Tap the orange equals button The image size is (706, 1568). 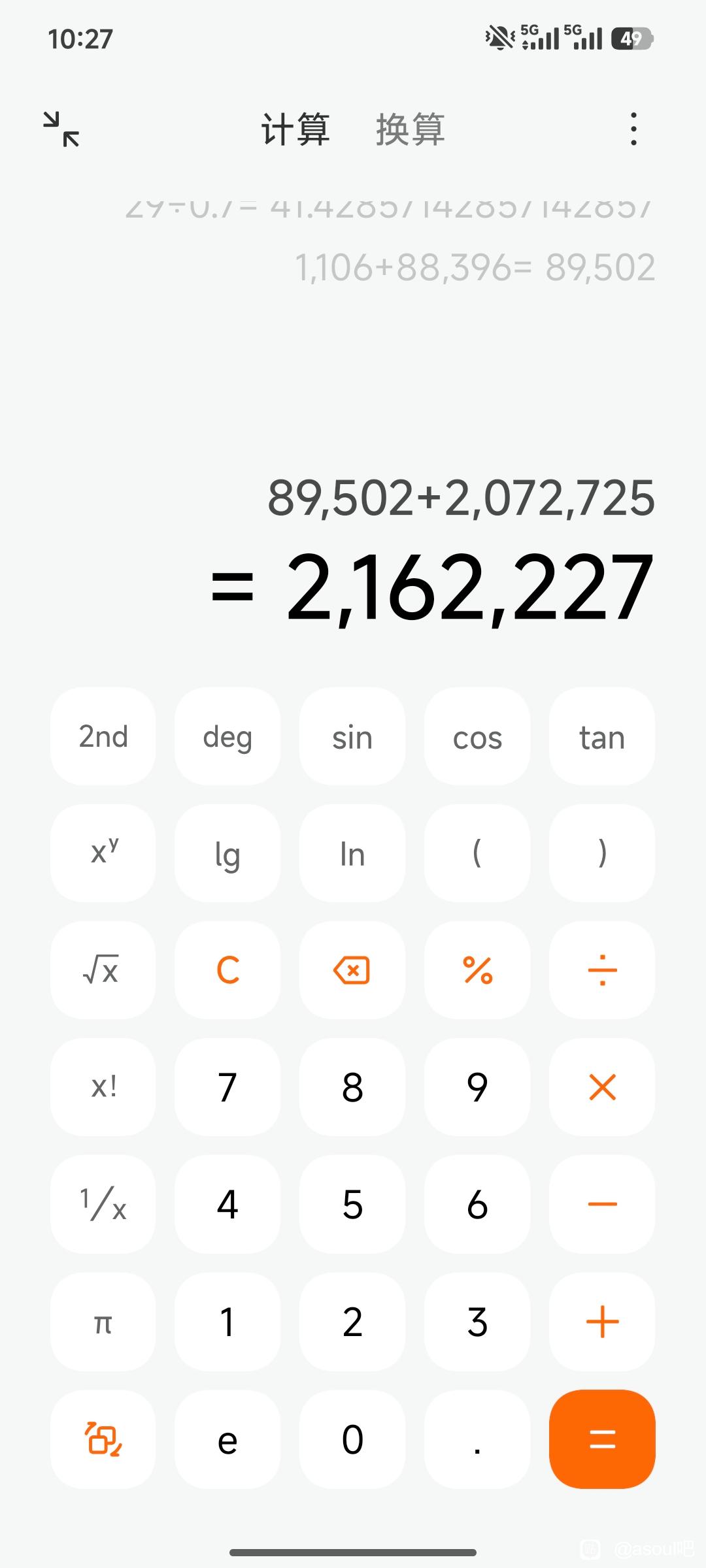[x=602, y=1439]
